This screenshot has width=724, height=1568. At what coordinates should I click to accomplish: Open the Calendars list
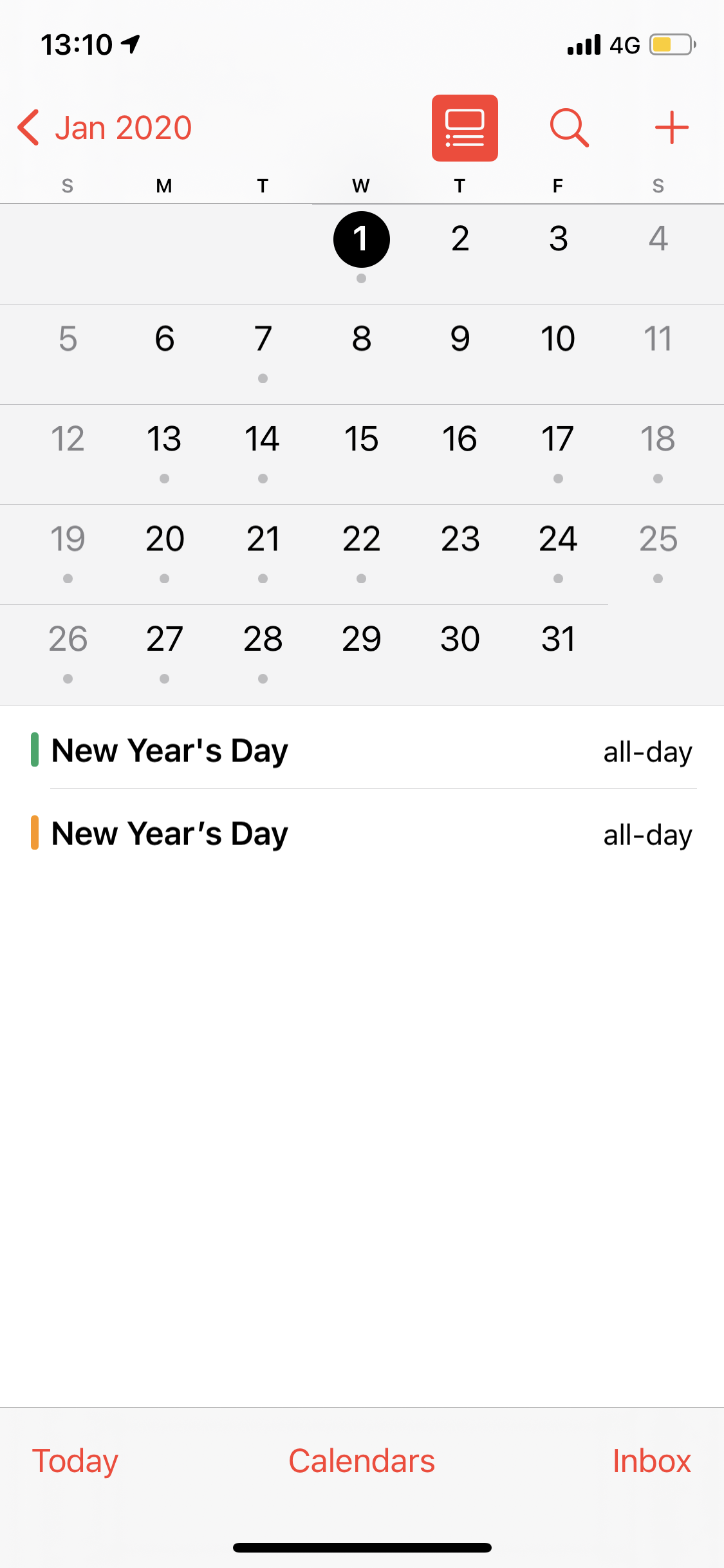(x=362, y=1461)
